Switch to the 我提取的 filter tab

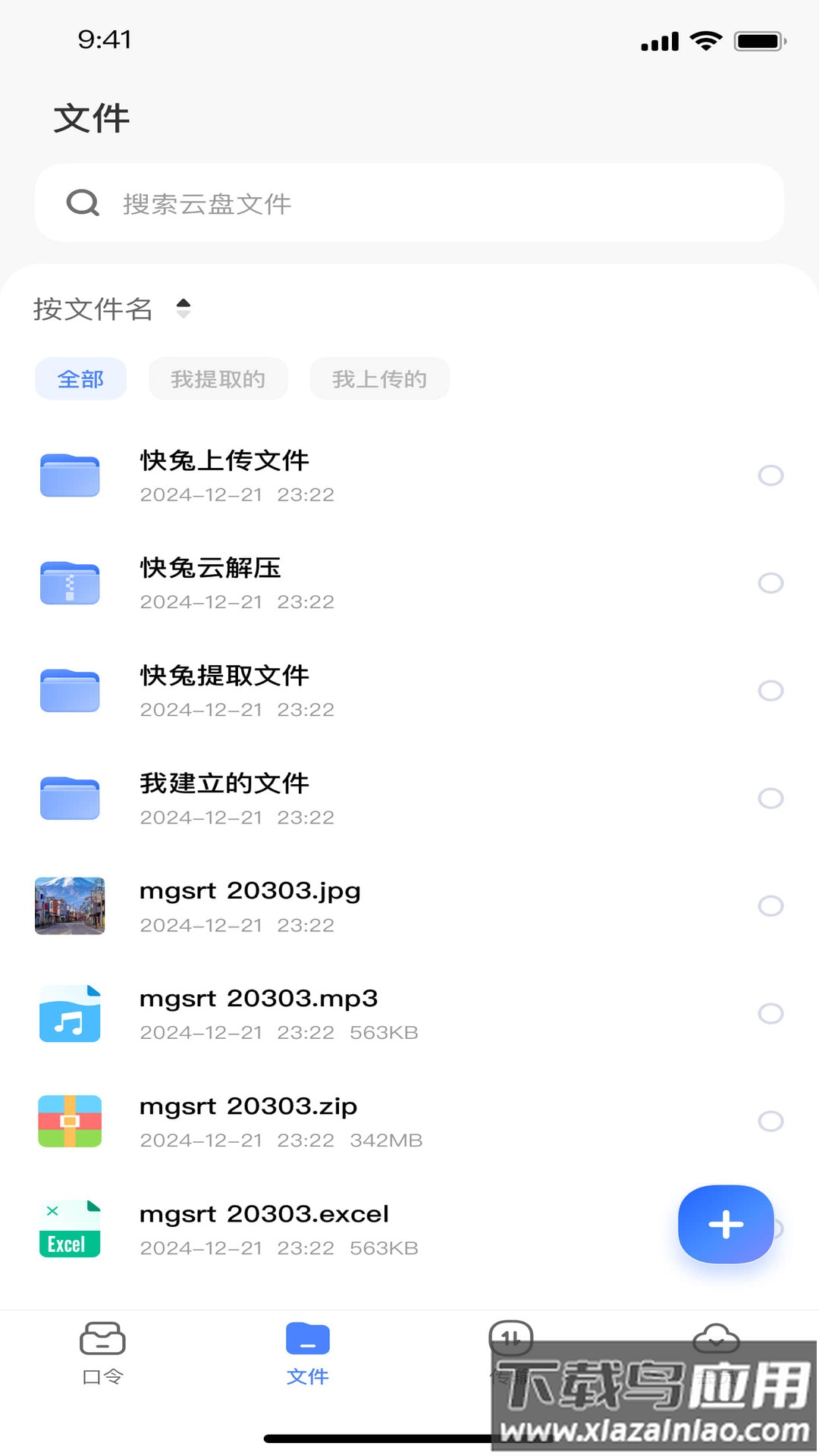click(218, 378)
